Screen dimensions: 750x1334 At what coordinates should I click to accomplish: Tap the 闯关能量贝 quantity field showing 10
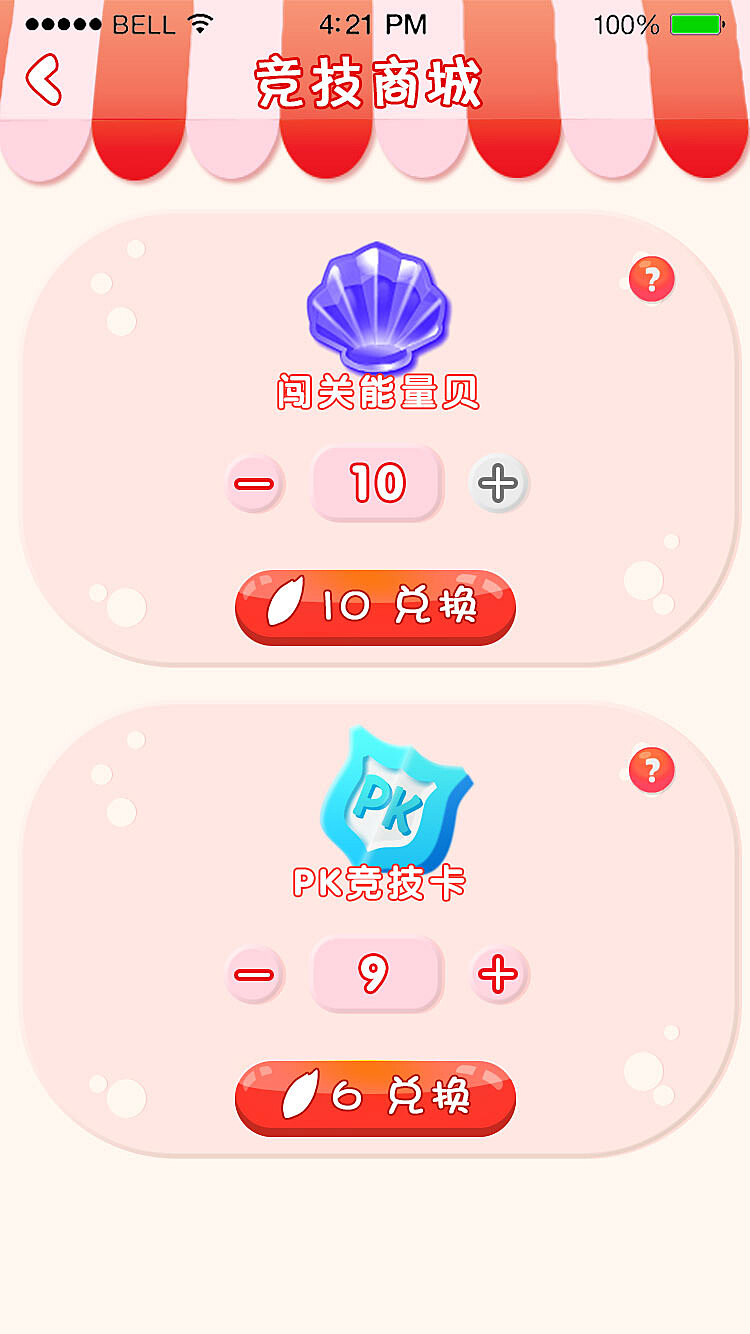click(x=377, y=484)
